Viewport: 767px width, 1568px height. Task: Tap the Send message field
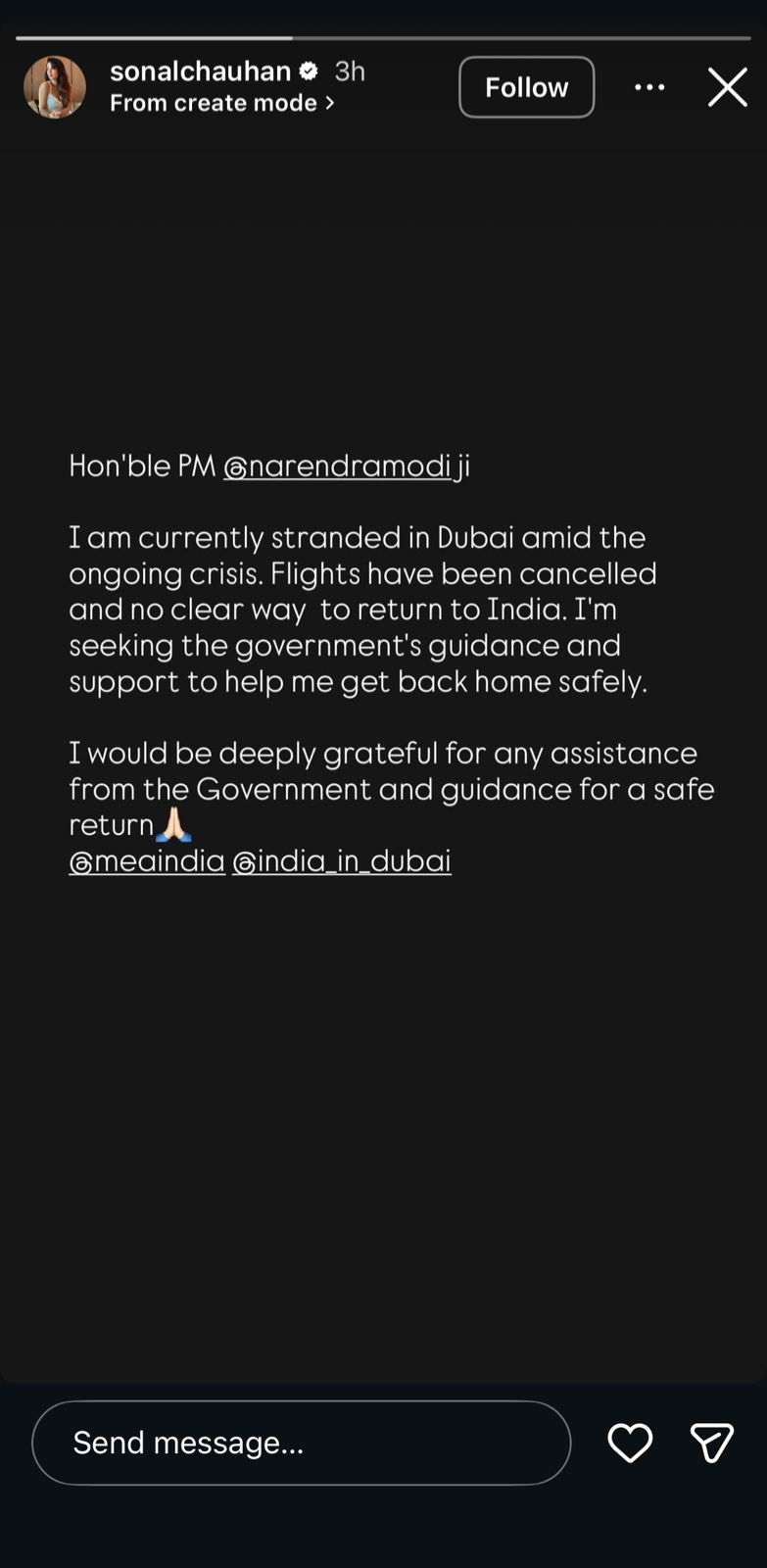click(x=302, y=1443)
